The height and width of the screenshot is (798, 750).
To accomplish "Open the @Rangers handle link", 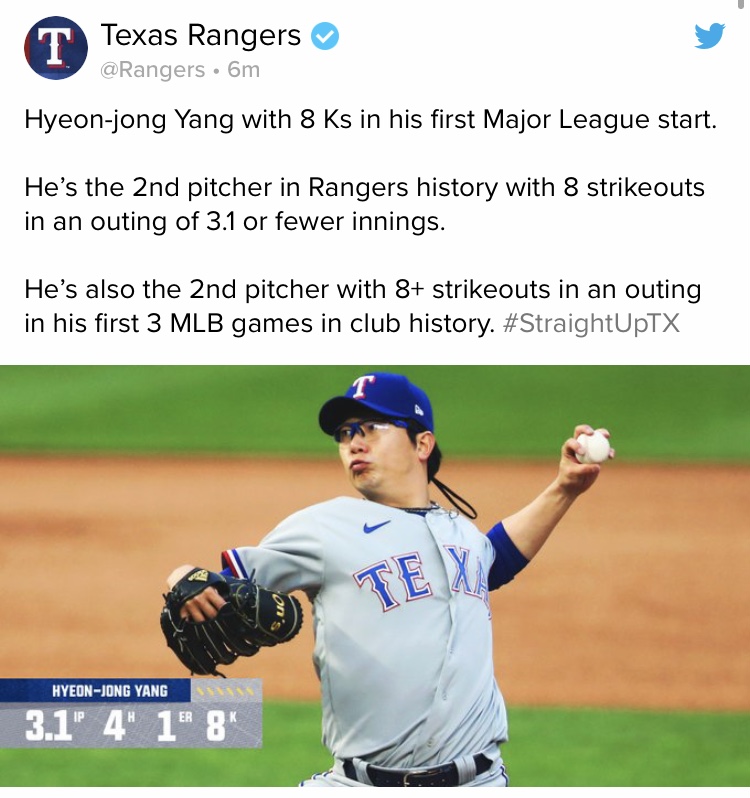I will [153, 70].
